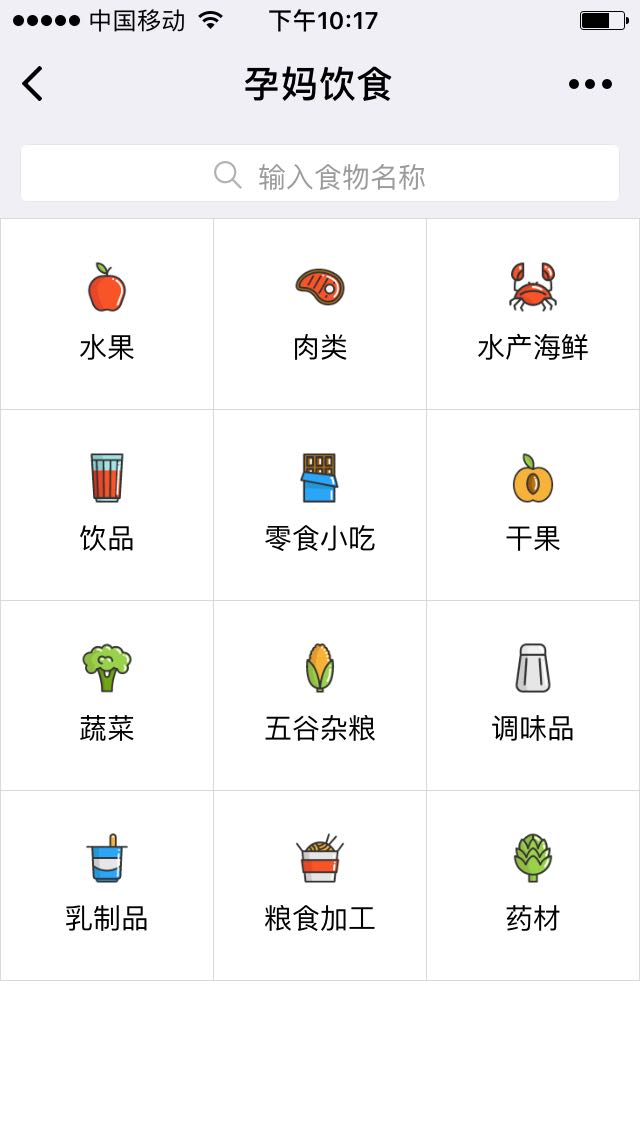Viewport: 640px width, 1136px height.
Task: Choose the 零食小吃 category
Action: click(320, 505)
